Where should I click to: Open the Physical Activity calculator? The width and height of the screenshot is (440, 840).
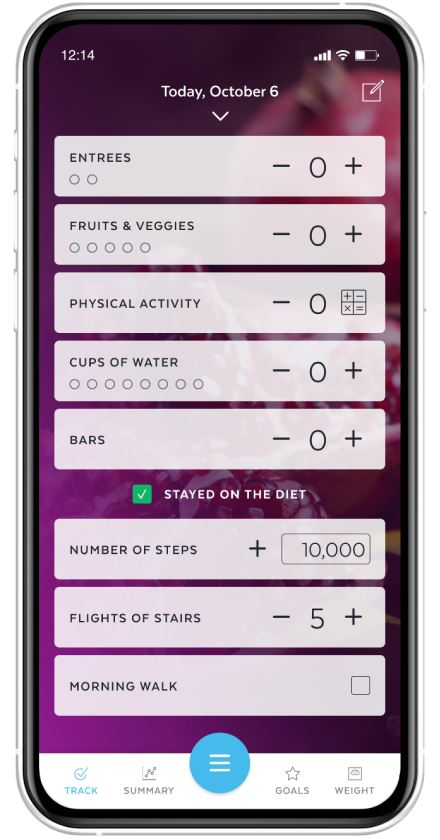(354, 303)
